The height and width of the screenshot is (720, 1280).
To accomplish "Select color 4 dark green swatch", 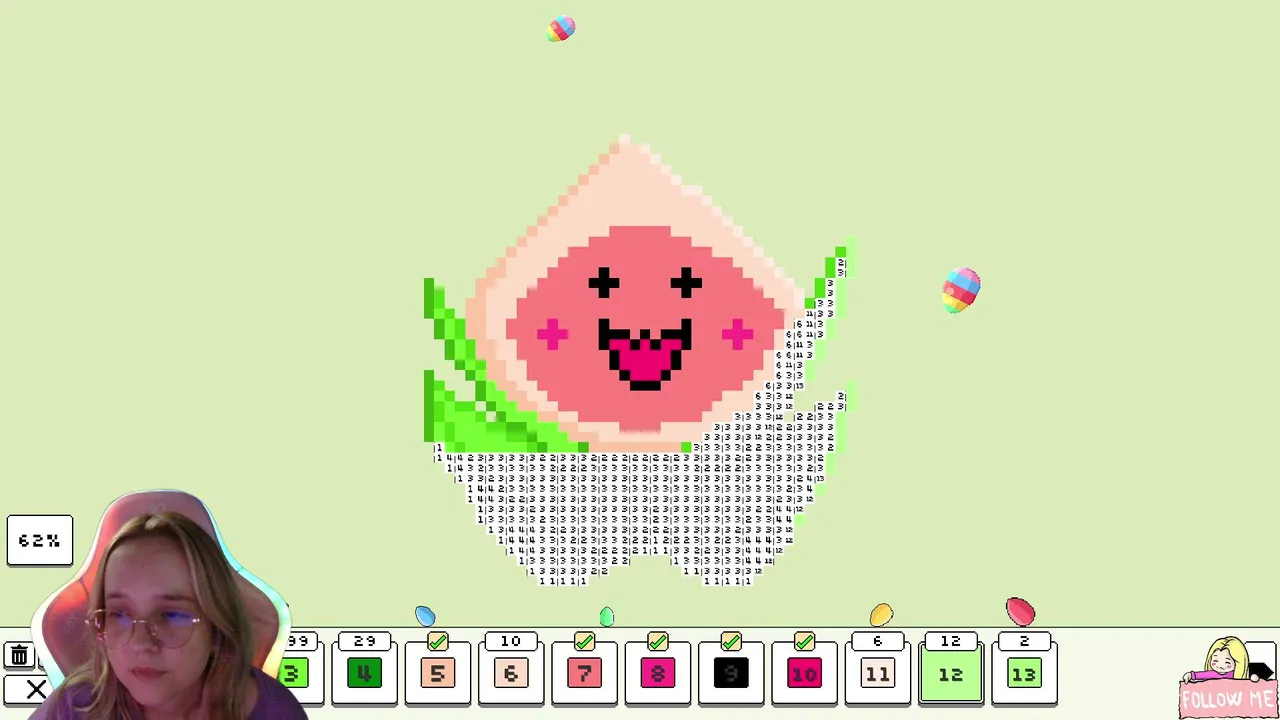I will coord(364,674).
